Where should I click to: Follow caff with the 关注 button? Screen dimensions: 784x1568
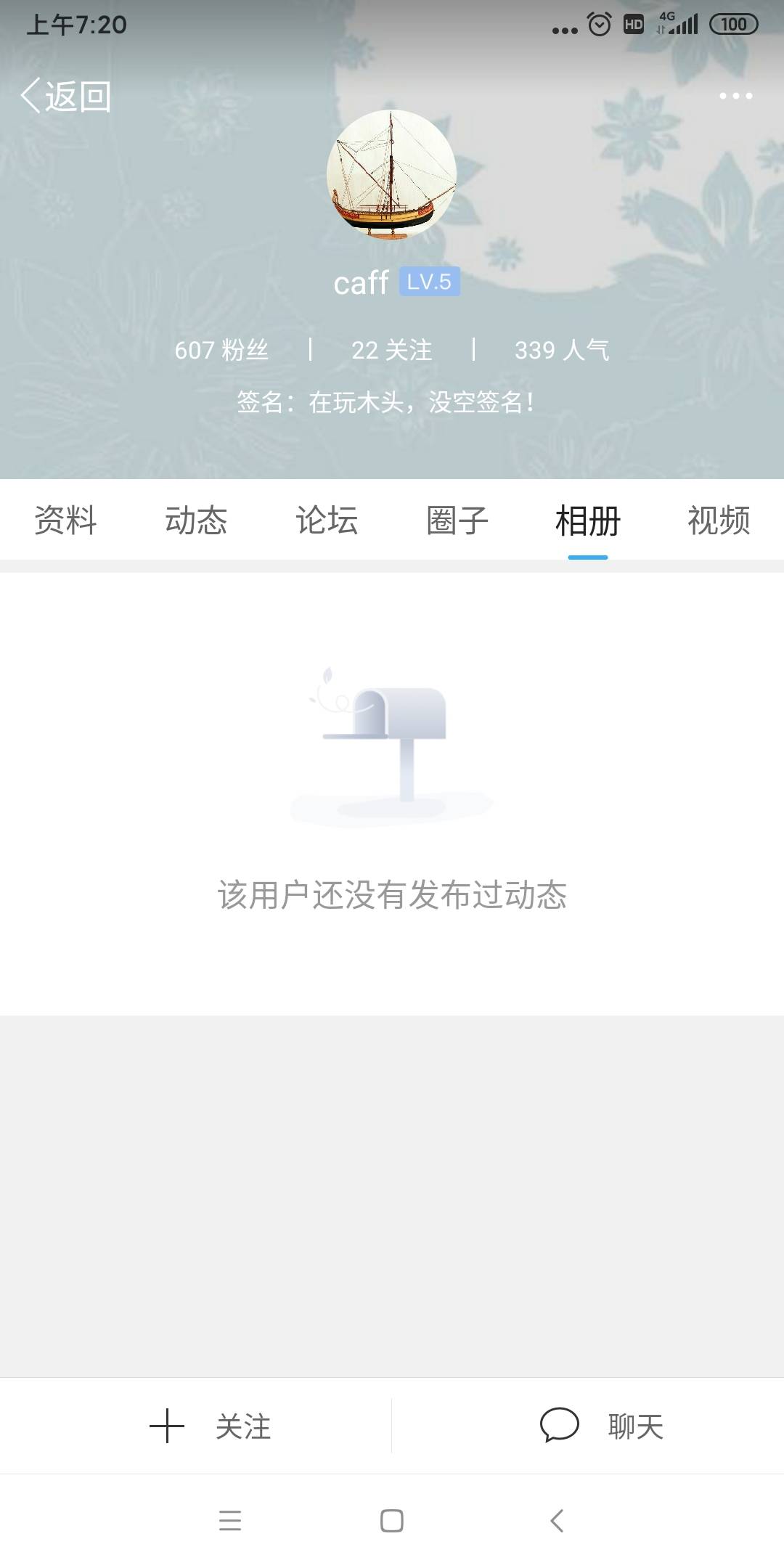click(211, 1426)
